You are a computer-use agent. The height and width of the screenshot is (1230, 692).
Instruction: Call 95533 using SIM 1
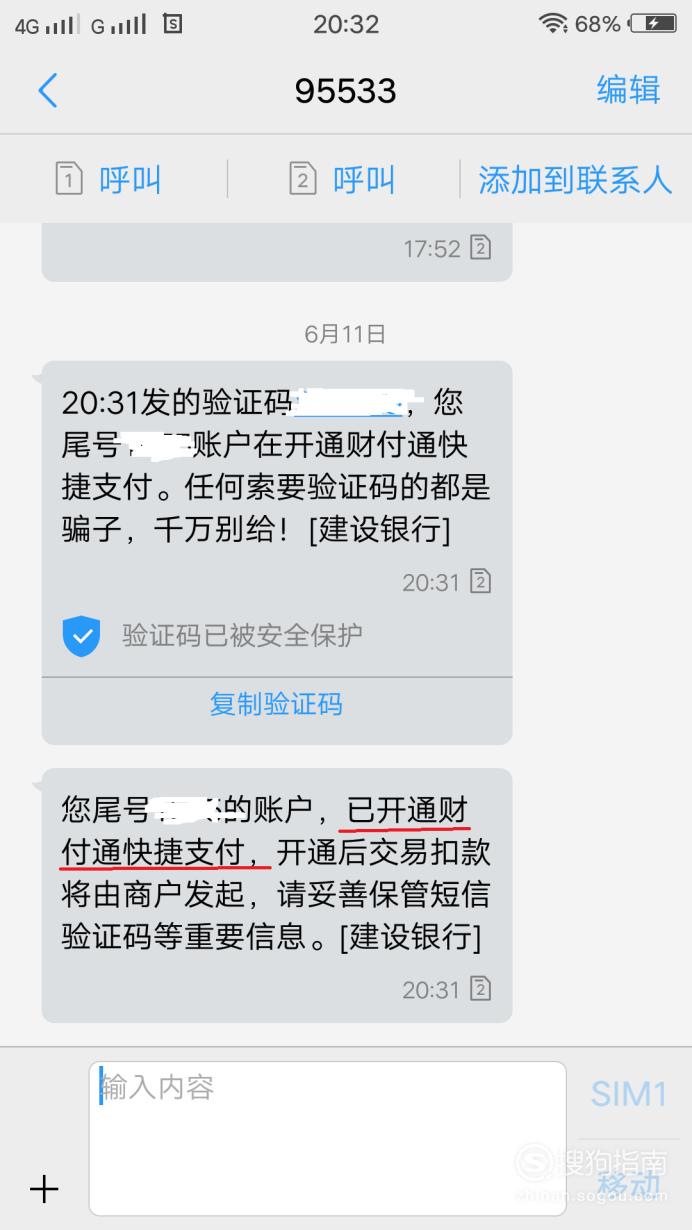tap(108, 180)
